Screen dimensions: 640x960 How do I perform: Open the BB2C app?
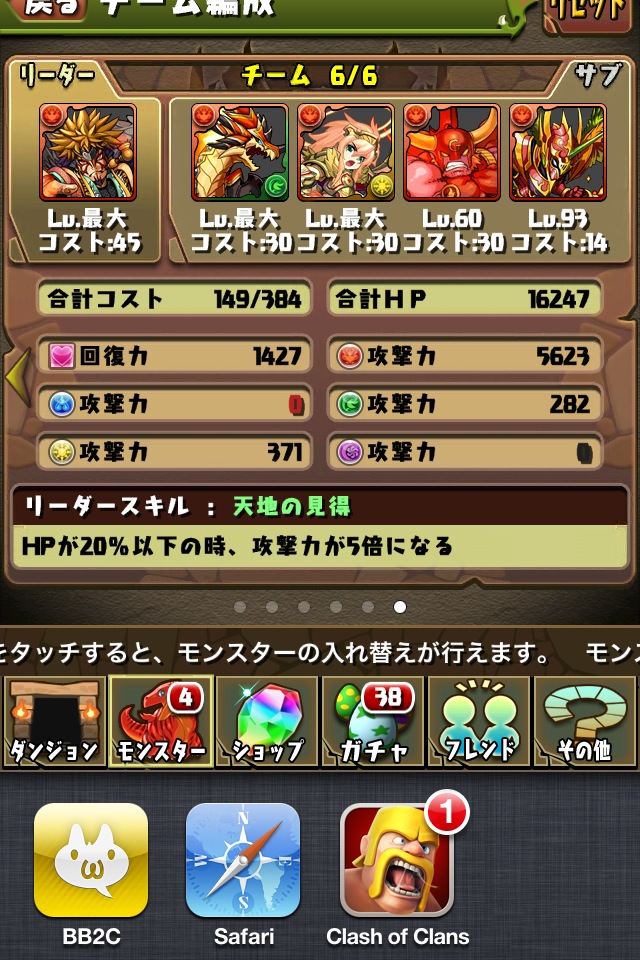point(91,860)
